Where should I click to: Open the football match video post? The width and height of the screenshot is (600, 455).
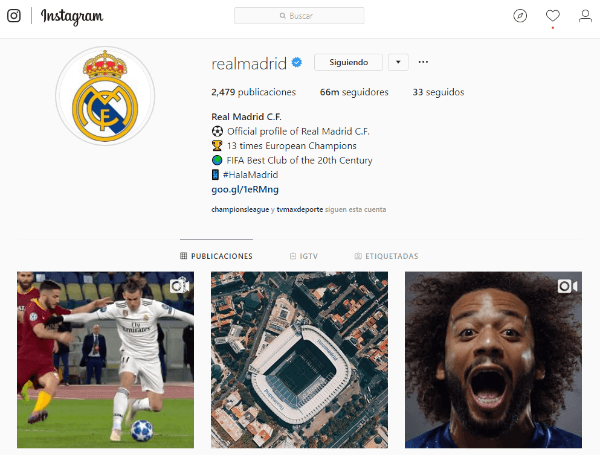point(105,360)
